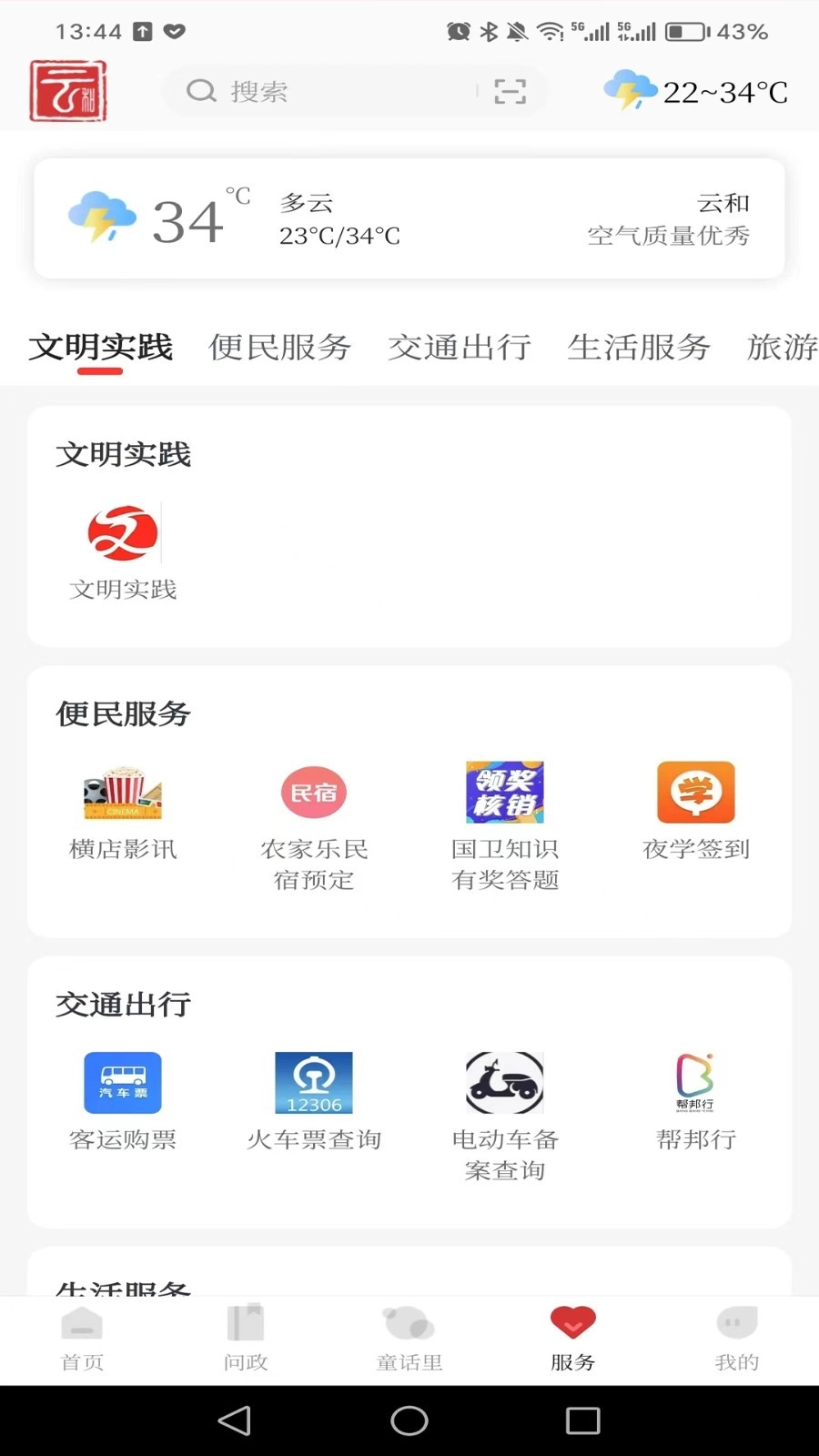Open the QR code scanner icon
819x1456 pixels.
tap(511, 90)
